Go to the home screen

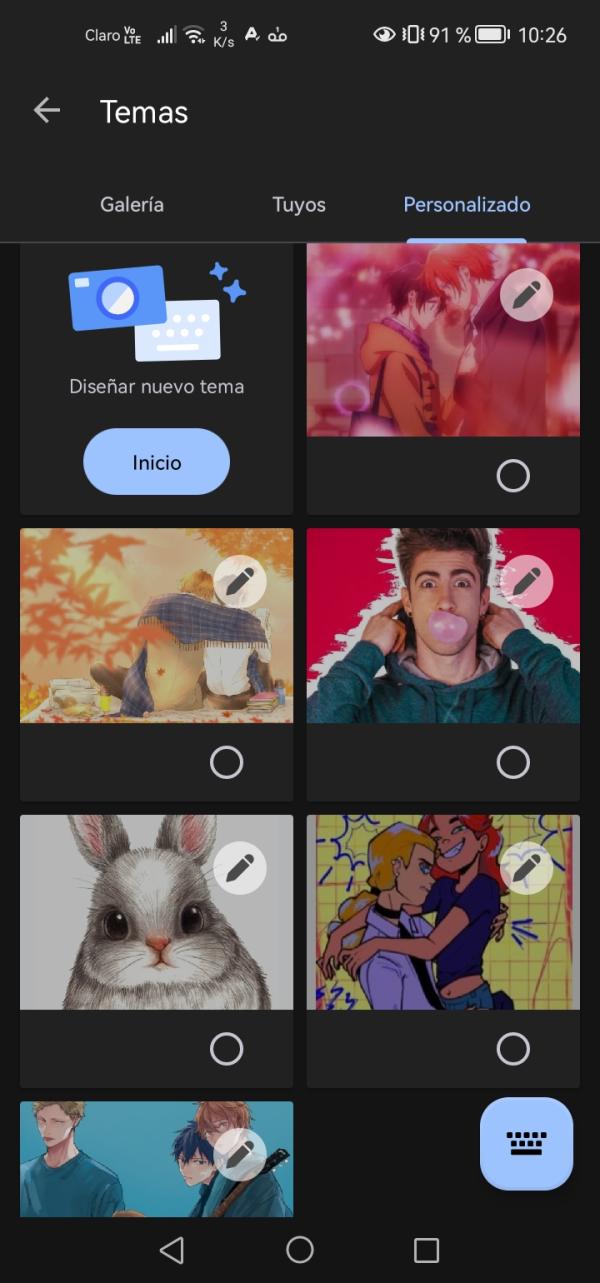pyautogui.click(x=300, y=1249)
